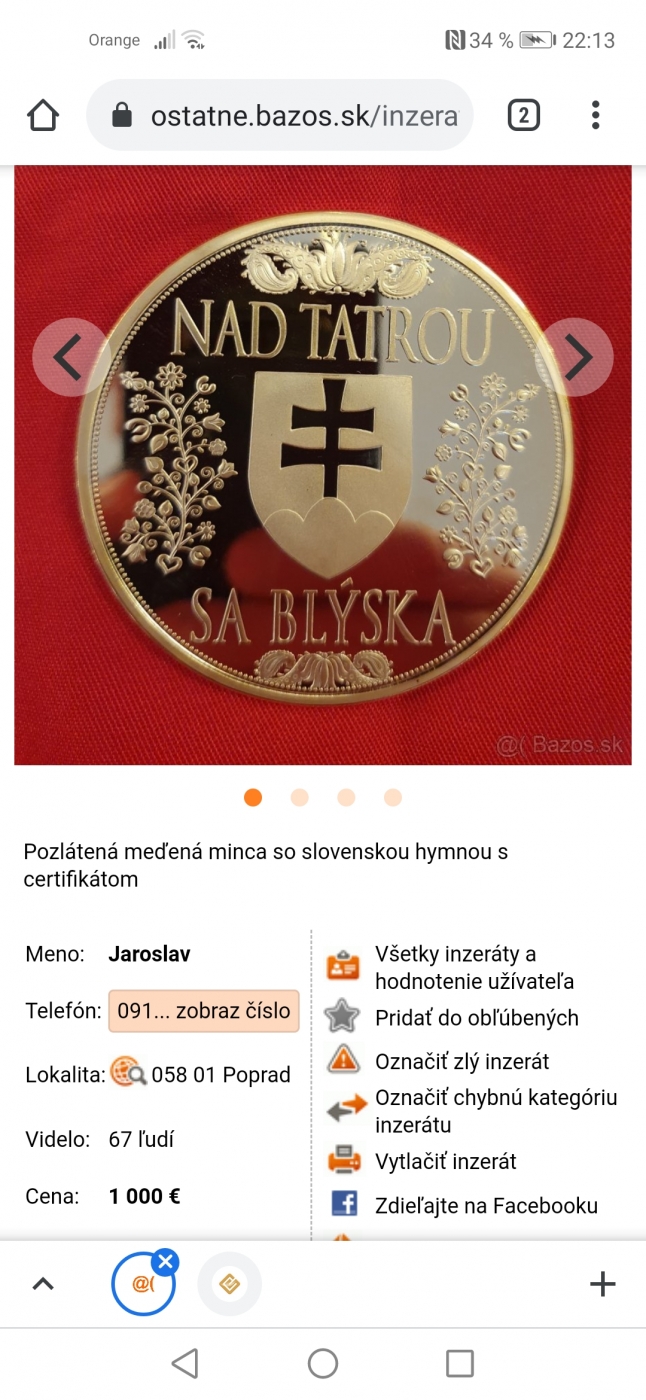Open the browser overflow menu

coord(595,116)
